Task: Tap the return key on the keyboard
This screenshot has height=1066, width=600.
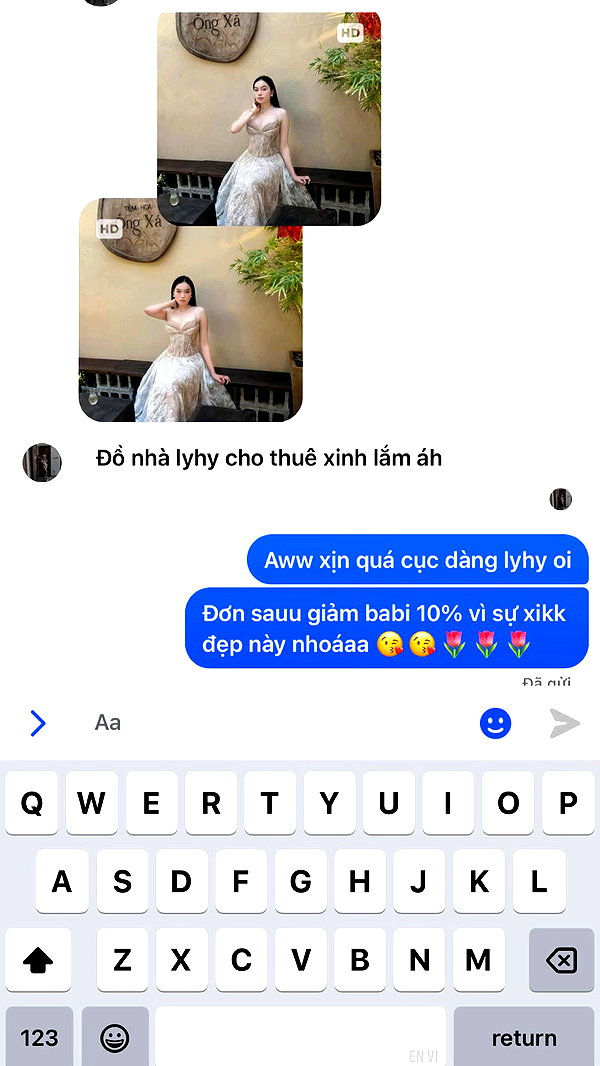Action: pos(524,1037)
